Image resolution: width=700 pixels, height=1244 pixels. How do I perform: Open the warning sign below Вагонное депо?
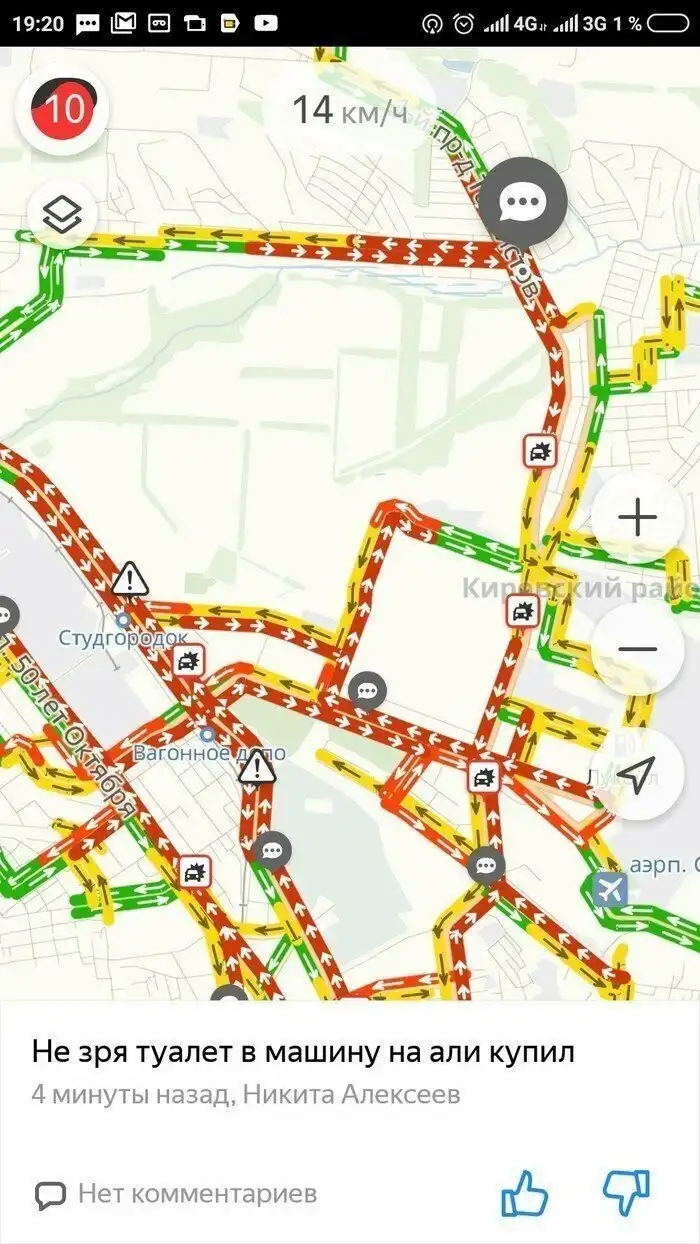257,768
